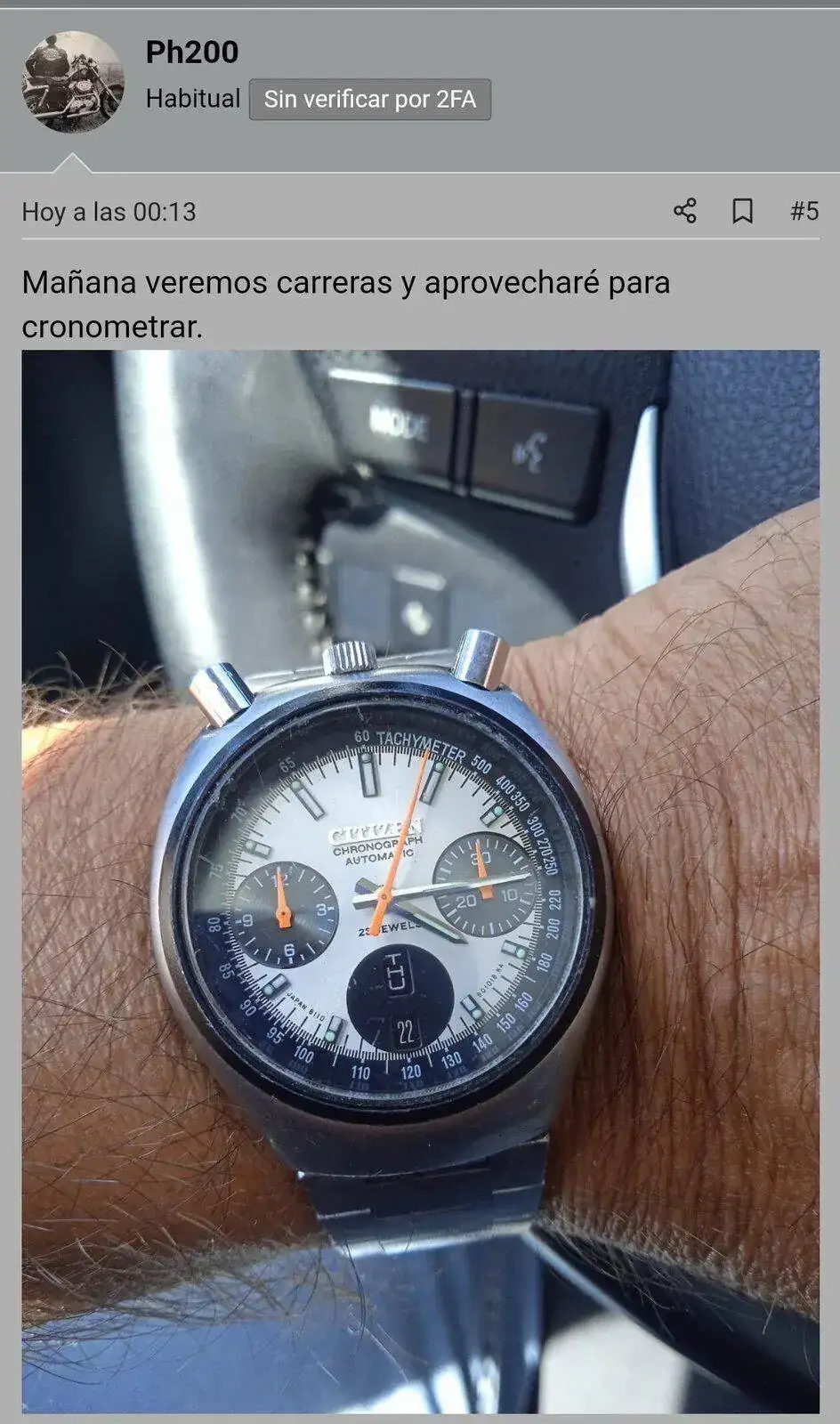
Task: Open Ph200's profile avatar
Action: (x=72, y=82)
